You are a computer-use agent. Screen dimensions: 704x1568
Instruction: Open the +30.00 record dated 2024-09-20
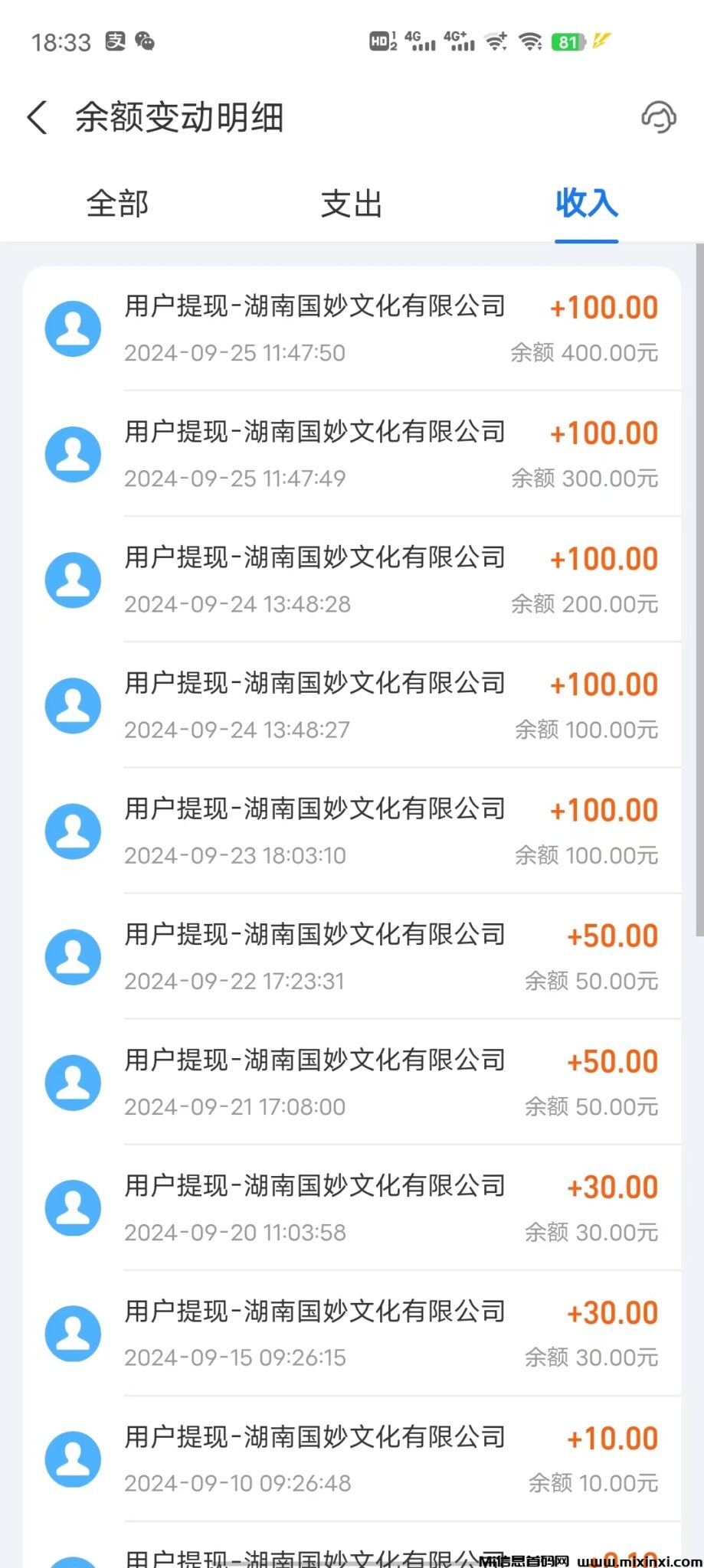click(x=352, y=1207)
